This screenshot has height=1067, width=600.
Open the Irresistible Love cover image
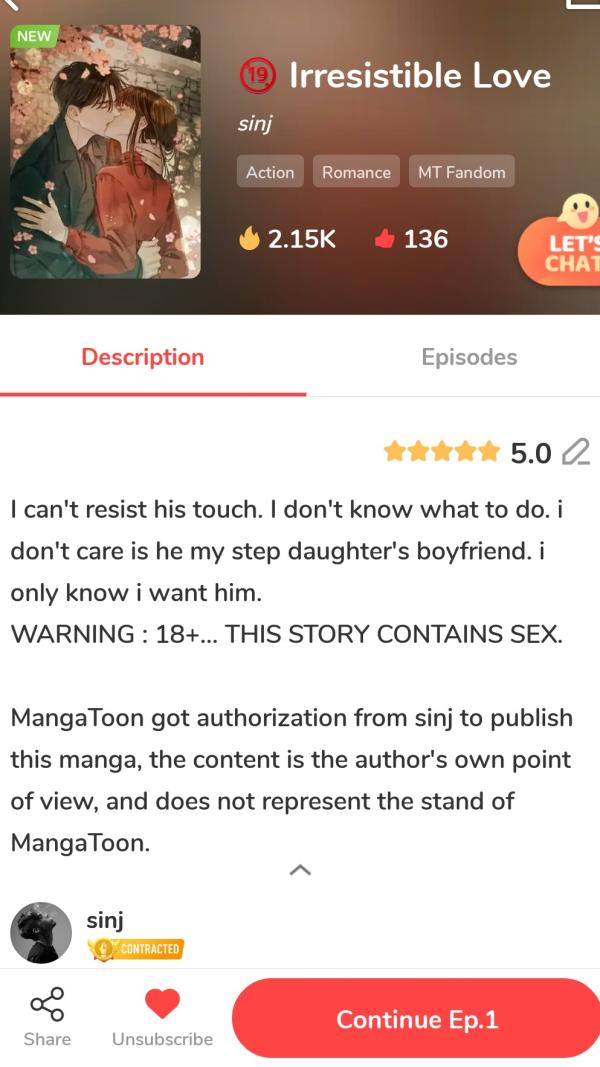coord(105,152)
